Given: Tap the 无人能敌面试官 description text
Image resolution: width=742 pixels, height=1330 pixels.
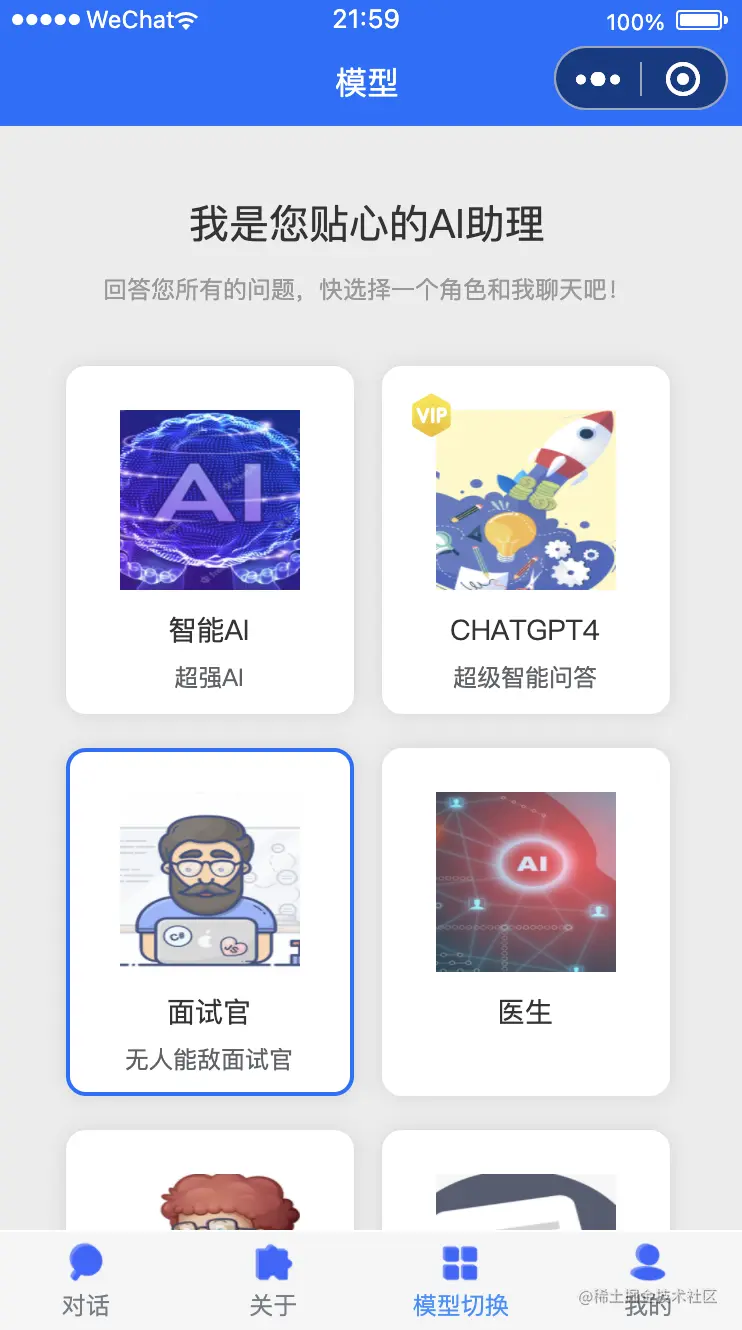Looking at the screenshot, I should pyautogui.click(x=209, y=1060).
